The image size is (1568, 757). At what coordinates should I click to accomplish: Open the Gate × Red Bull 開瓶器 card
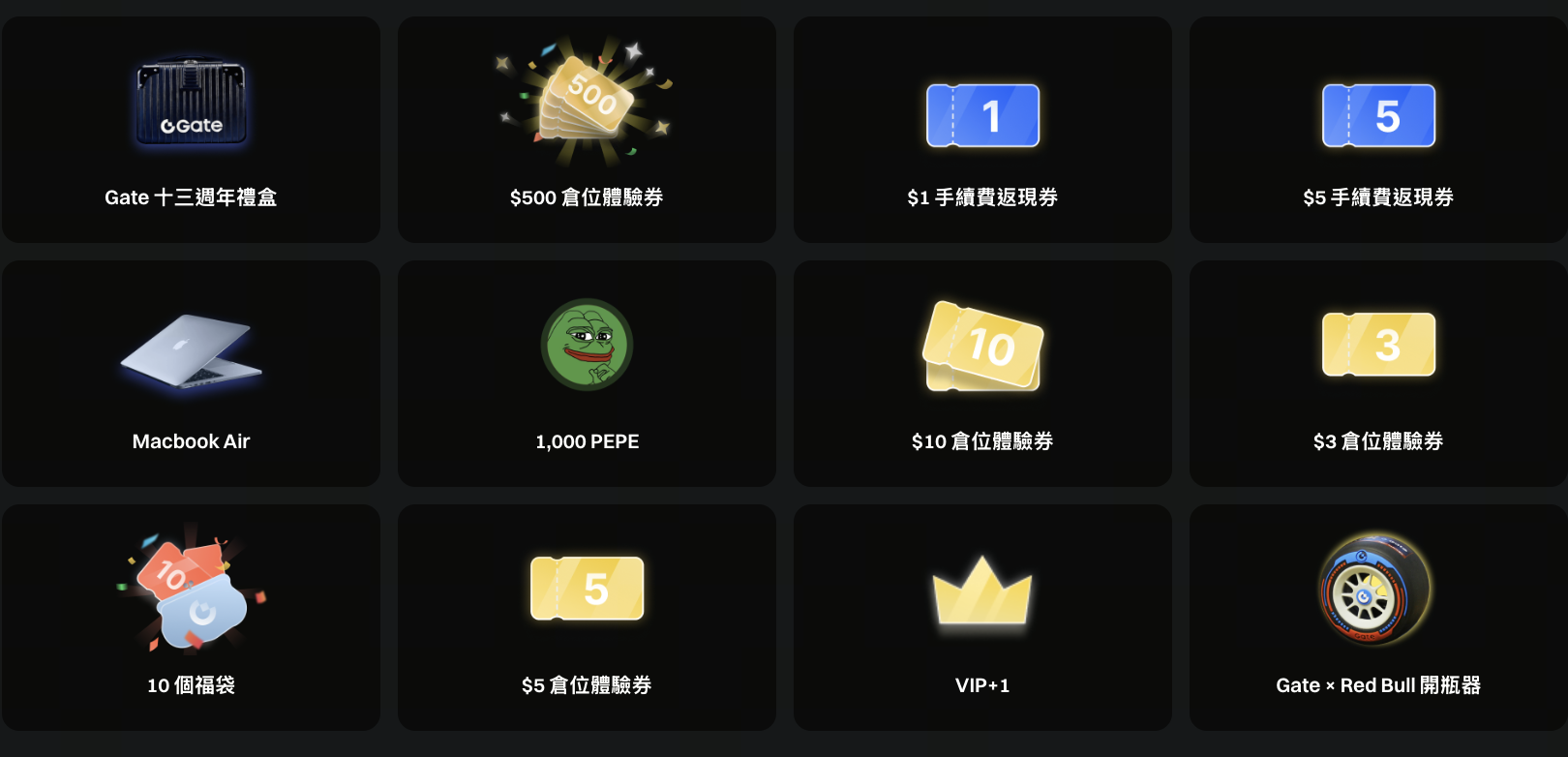(x=1378, y=618)
